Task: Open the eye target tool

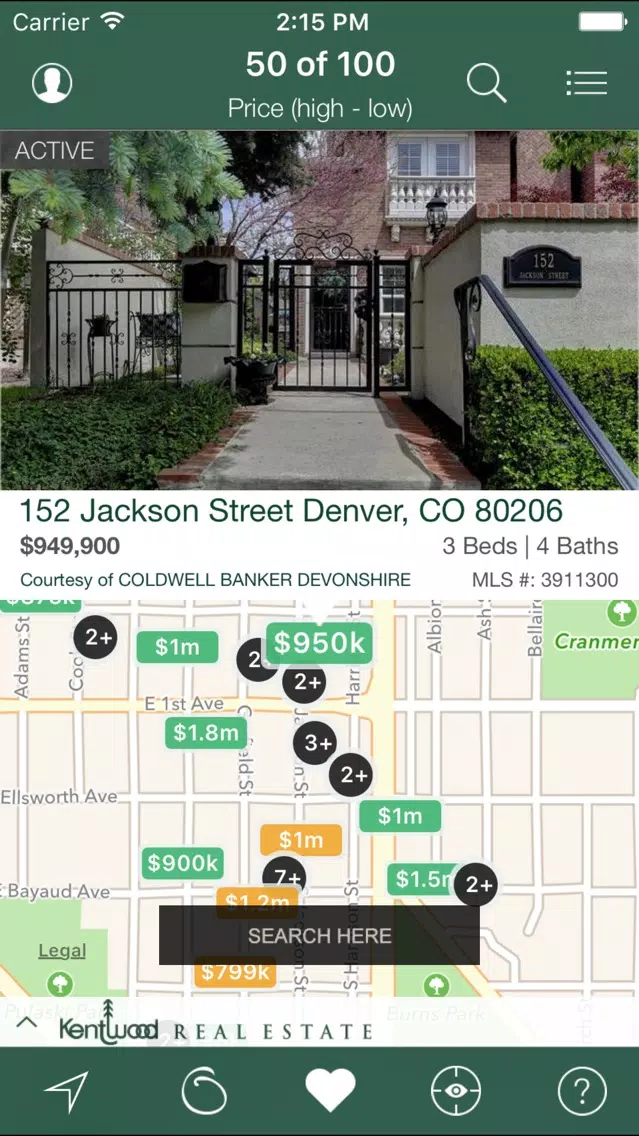Action: point(456,1090)
